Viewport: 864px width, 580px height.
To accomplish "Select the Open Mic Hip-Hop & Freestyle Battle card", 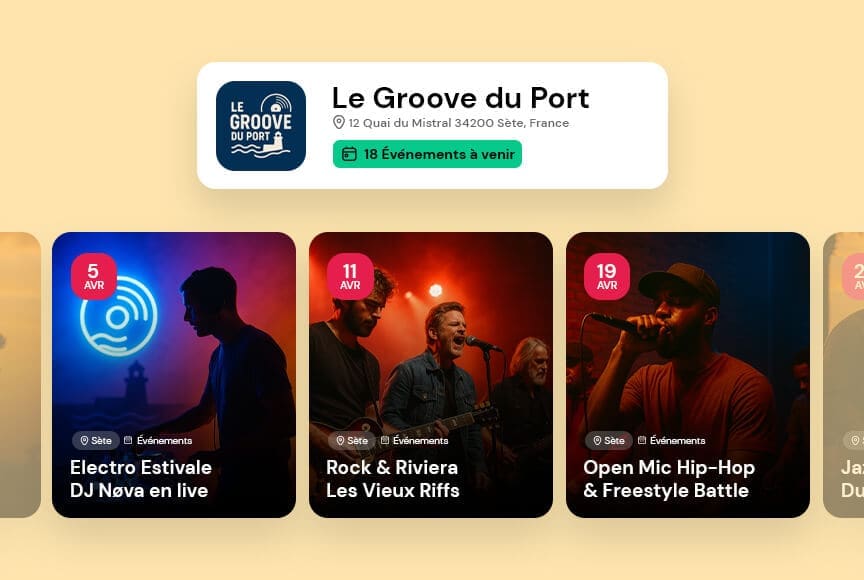I will click(688, 375).
